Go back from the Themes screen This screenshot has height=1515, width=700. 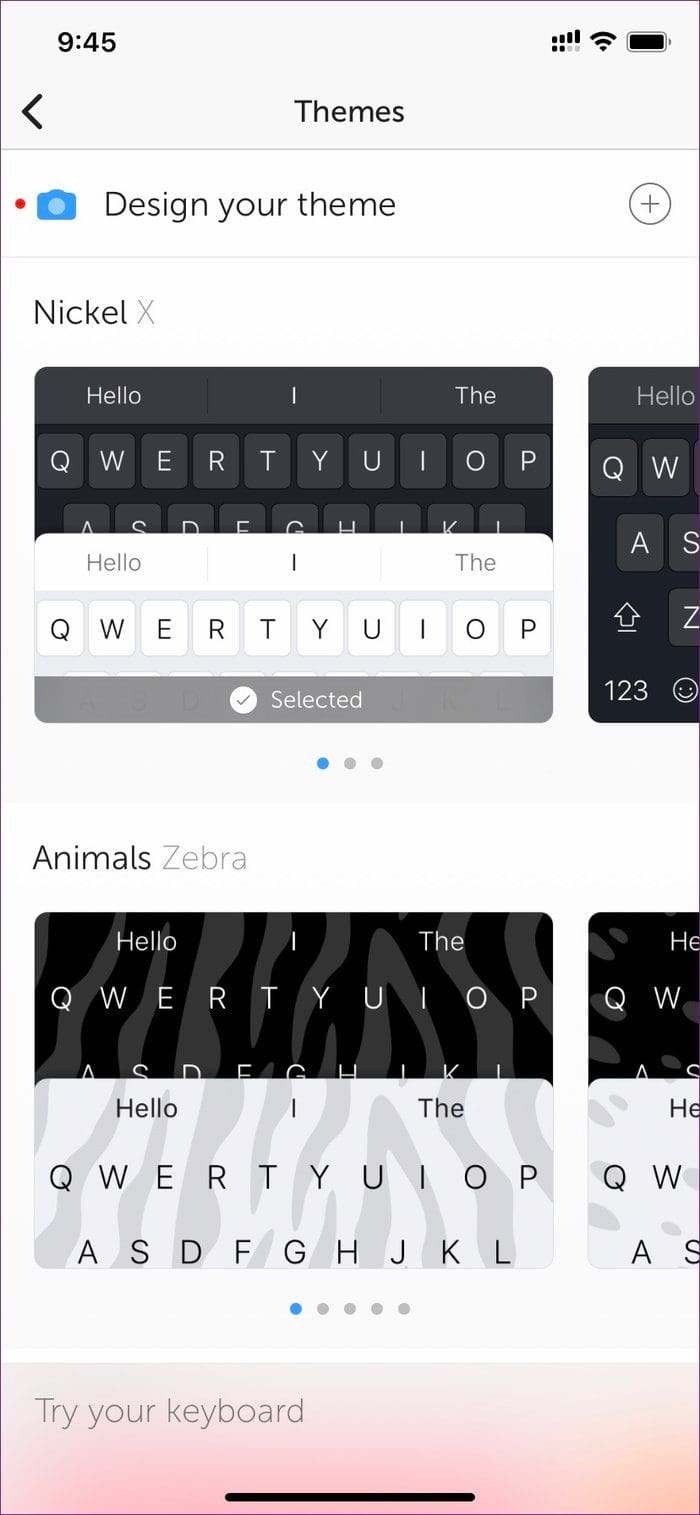pos(33,111)
